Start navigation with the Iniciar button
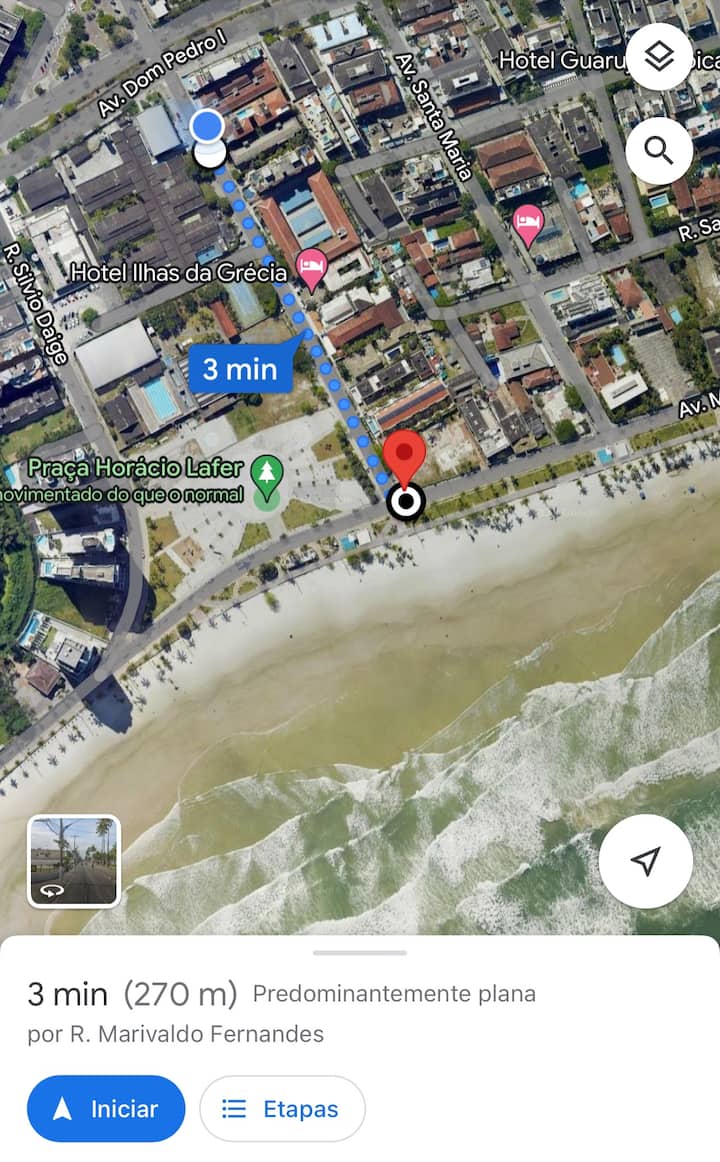The width and height of the screenshot is (720, 1162). 106,1108
